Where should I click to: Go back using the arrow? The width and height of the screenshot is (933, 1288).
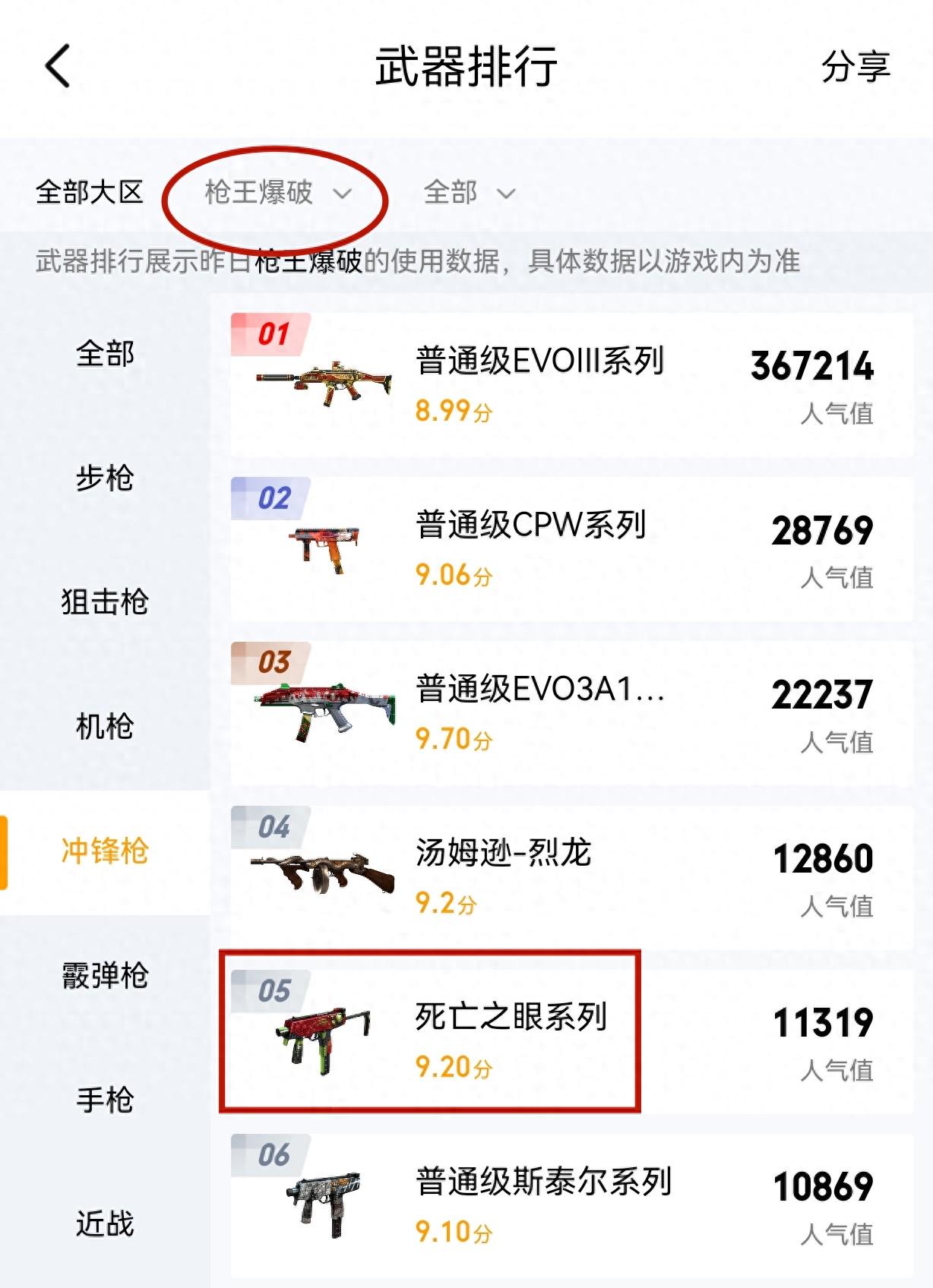58,66
